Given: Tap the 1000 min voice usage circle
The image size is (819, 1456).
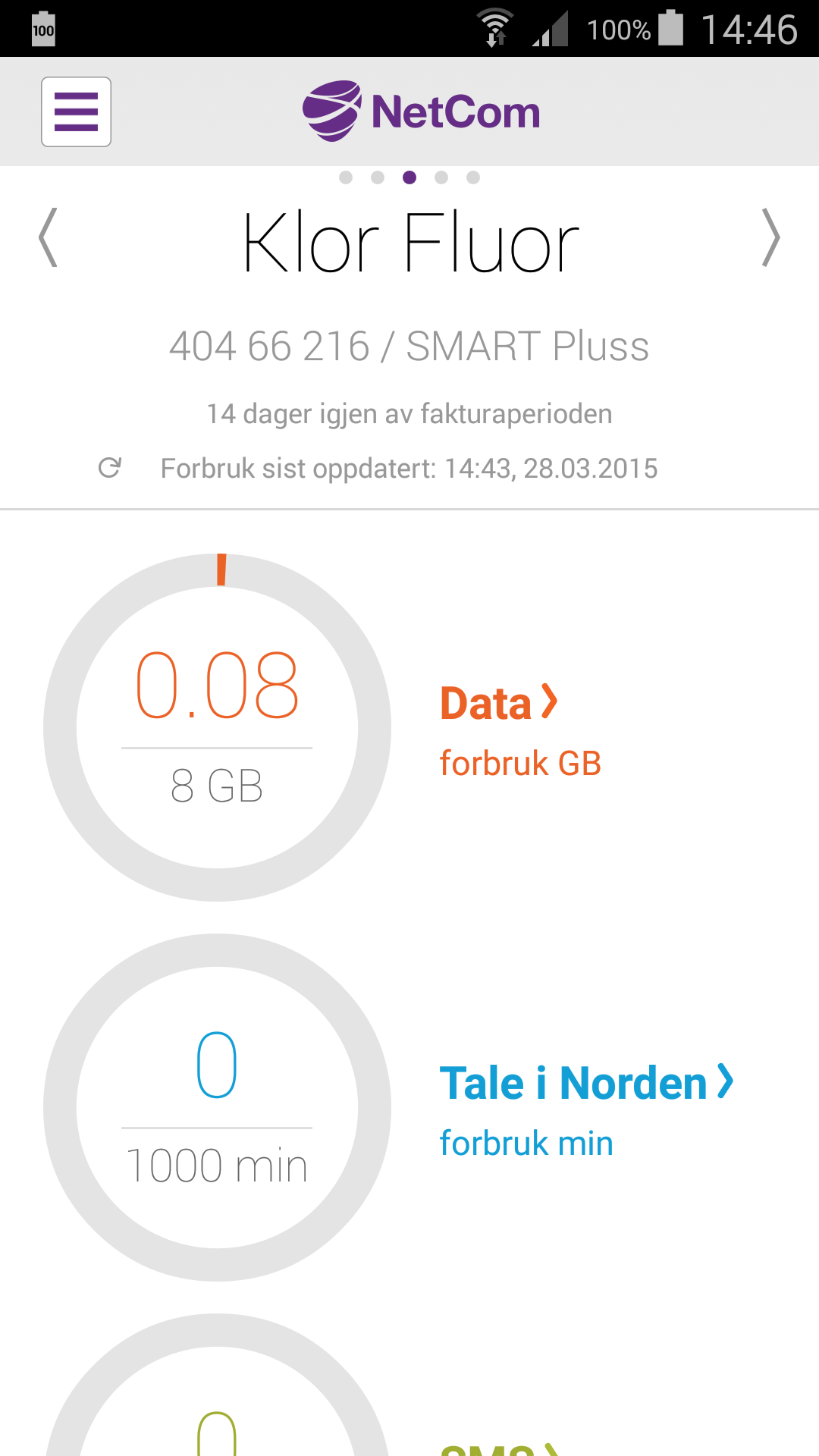Looking at the screenshot, I should (218, 1108).
